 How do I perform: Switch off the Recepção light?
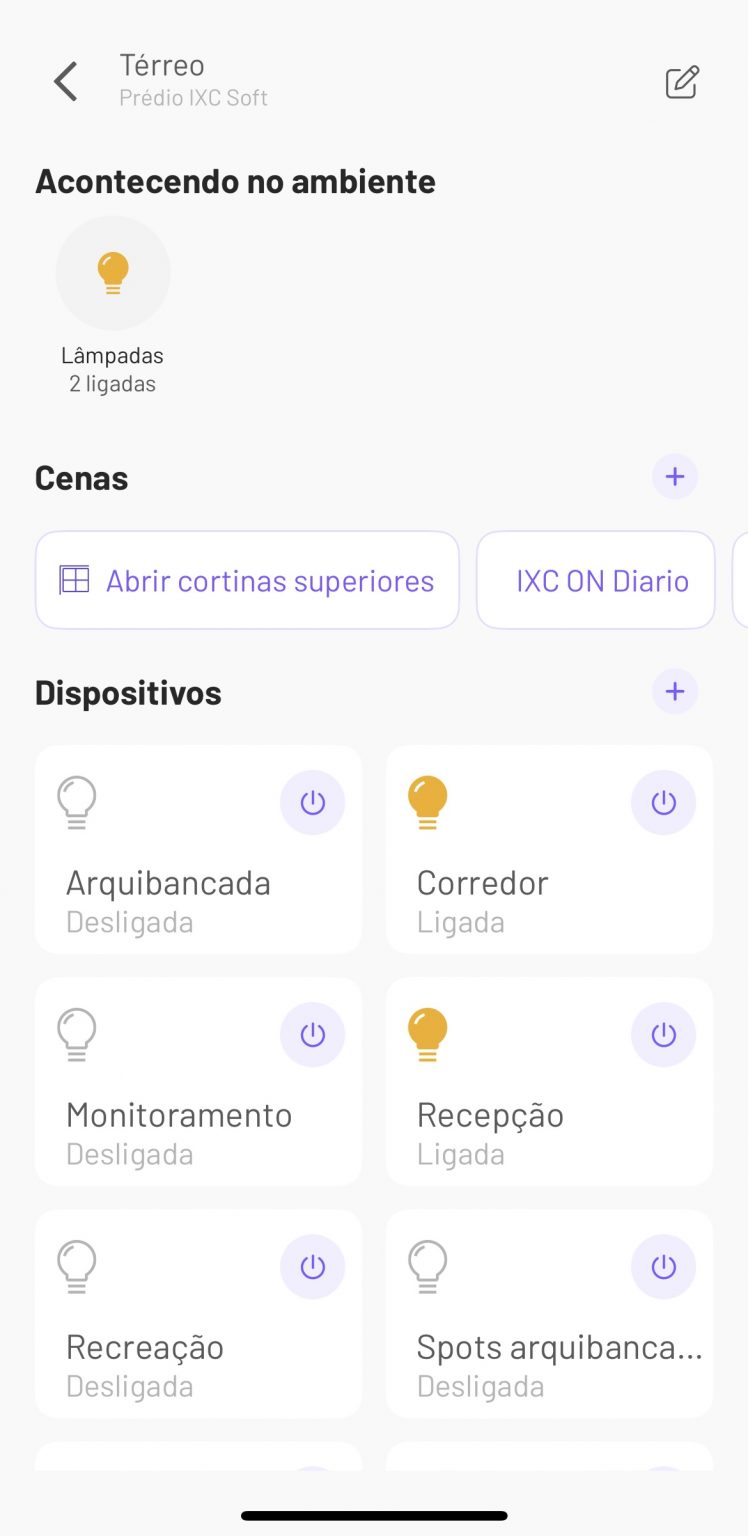click(x=664, y=1034)
